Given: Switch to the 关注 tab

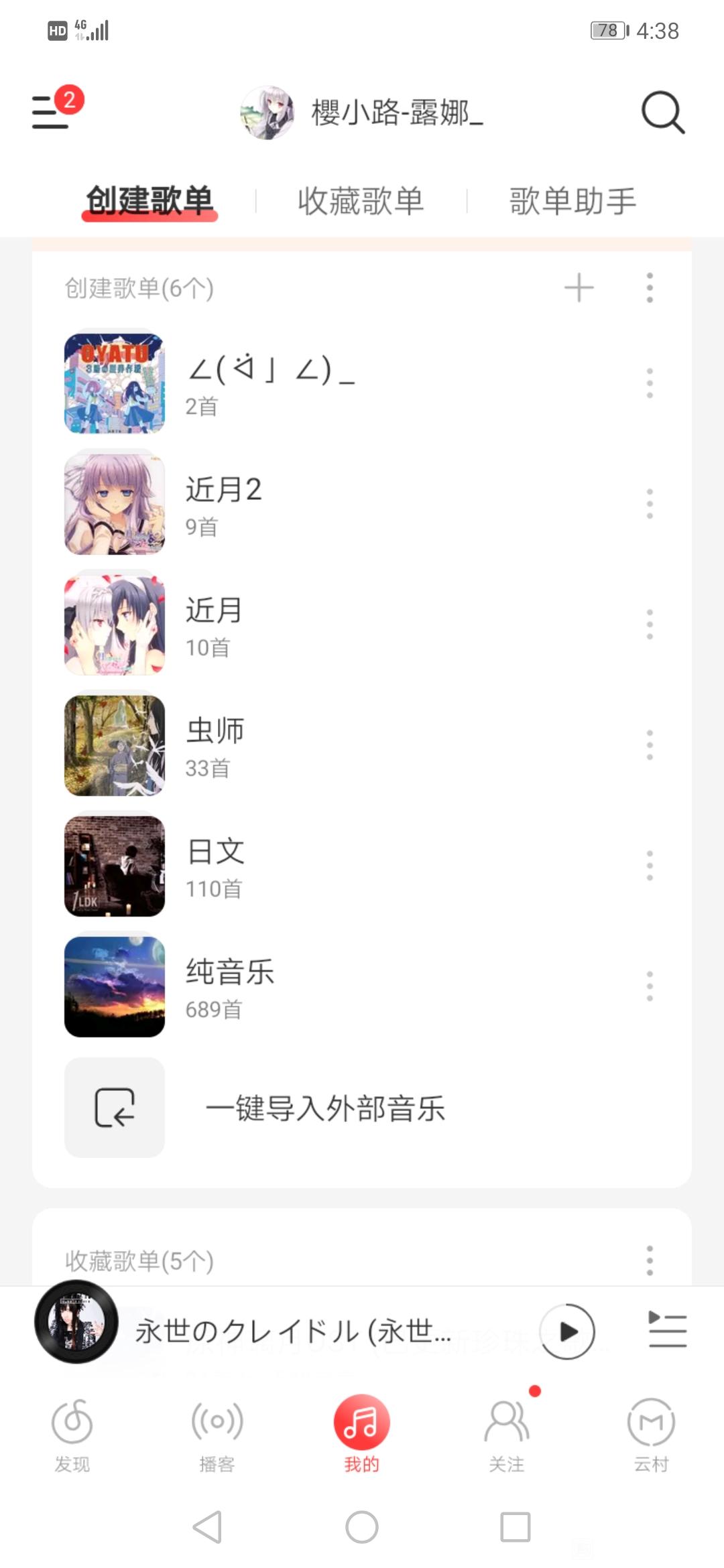Looking at the screenshot, I should pos(507,1435).
